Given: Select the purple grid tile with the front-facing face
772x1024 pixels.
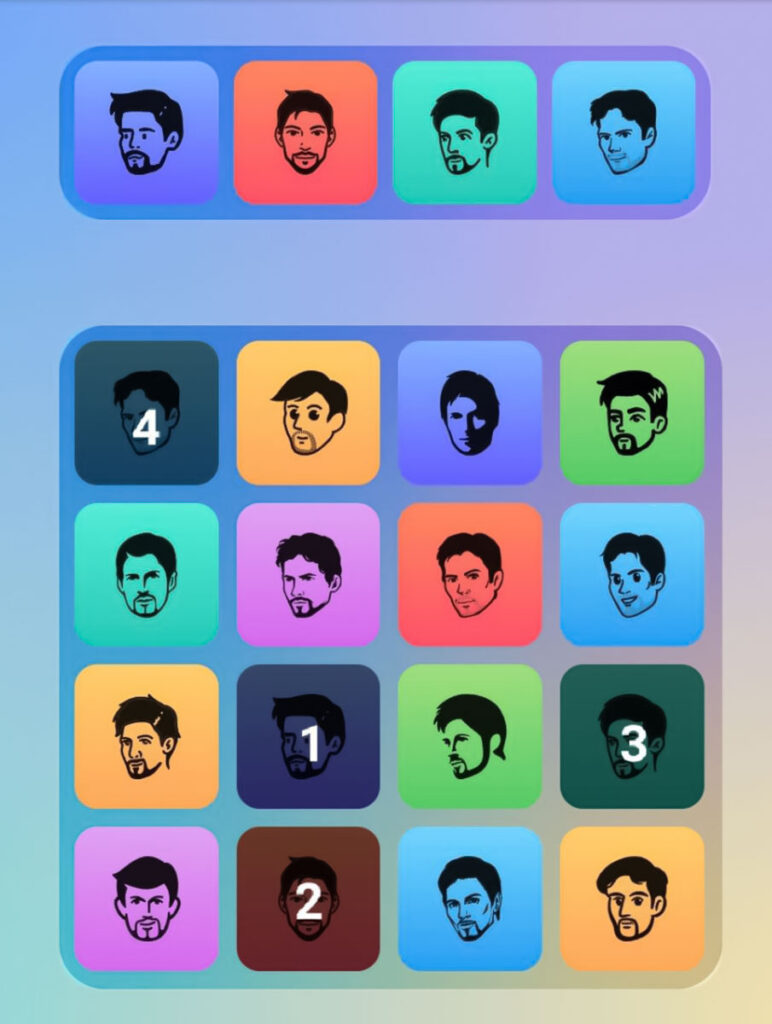Looking at the screenshot, I should tap(146, 898).
